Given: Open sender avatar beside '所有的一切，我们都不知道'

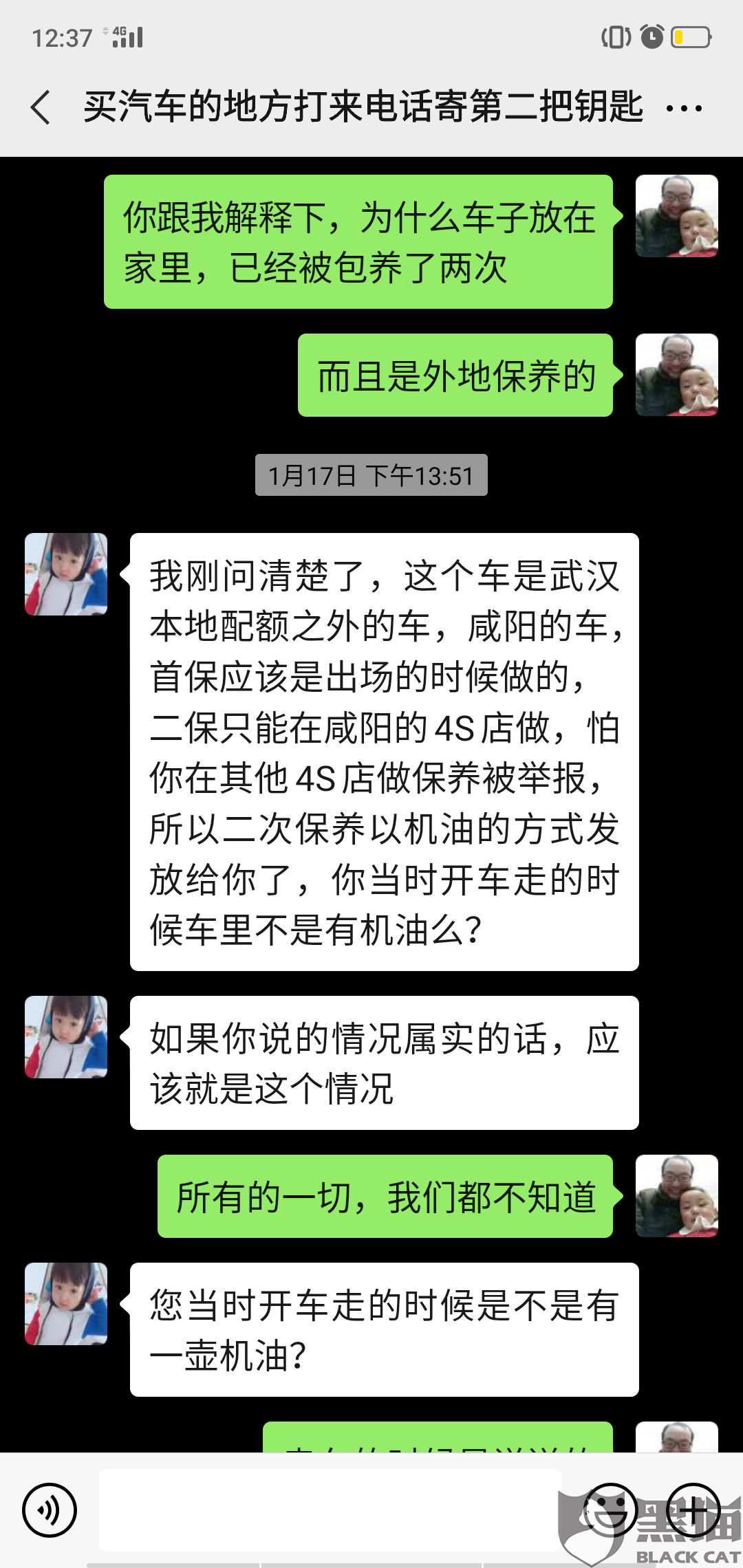Looking at the screenshot, I should coord(677,1196).
